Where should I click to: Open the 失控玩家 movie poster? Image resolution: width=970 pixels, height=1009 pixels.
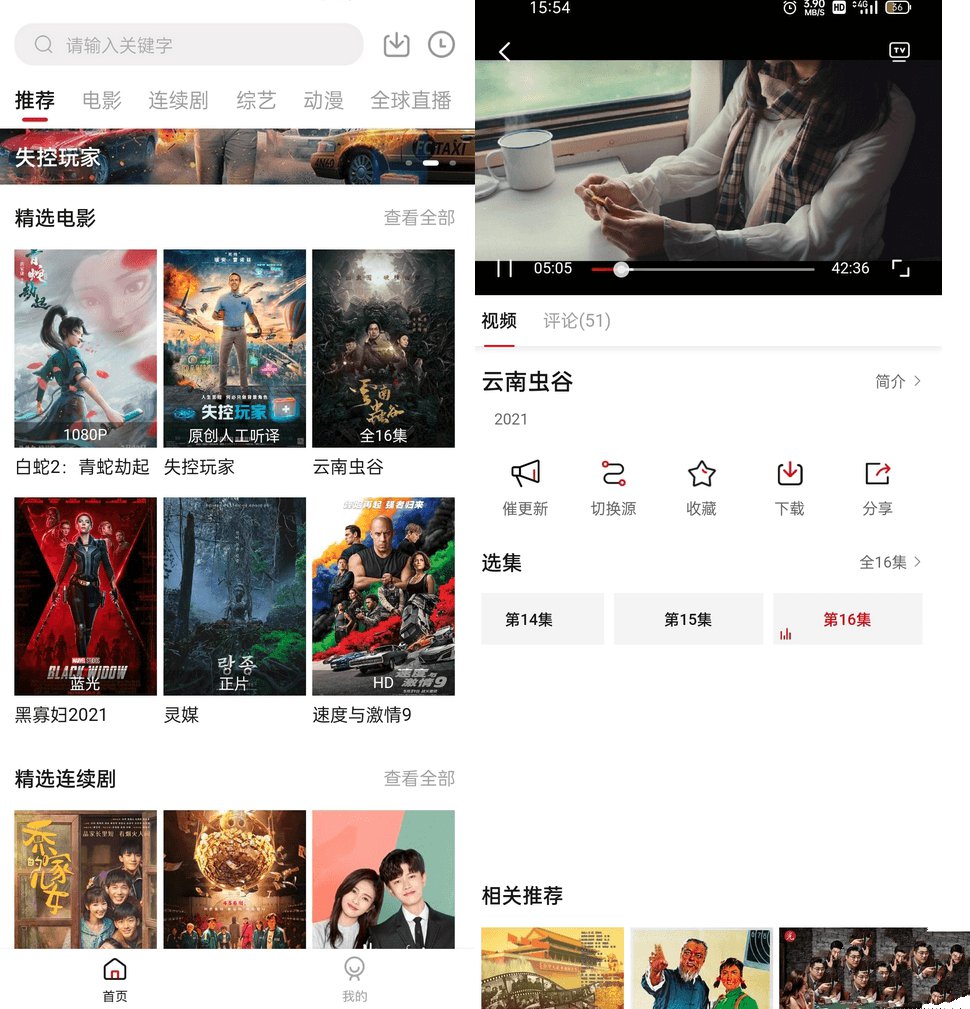click(x=234, y=348)
